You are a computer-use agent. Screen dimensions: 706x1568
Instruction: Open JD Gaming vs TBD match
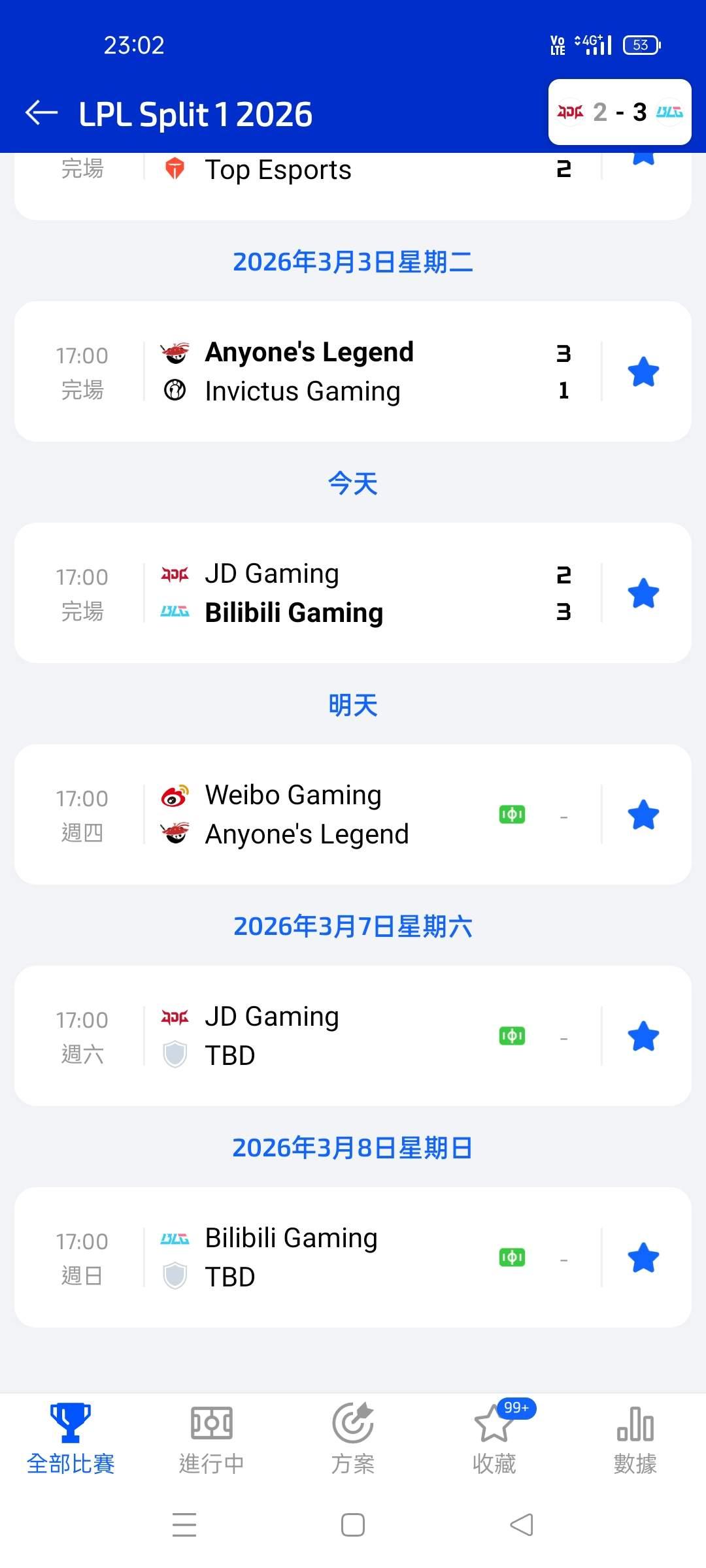pos(307,1036)
